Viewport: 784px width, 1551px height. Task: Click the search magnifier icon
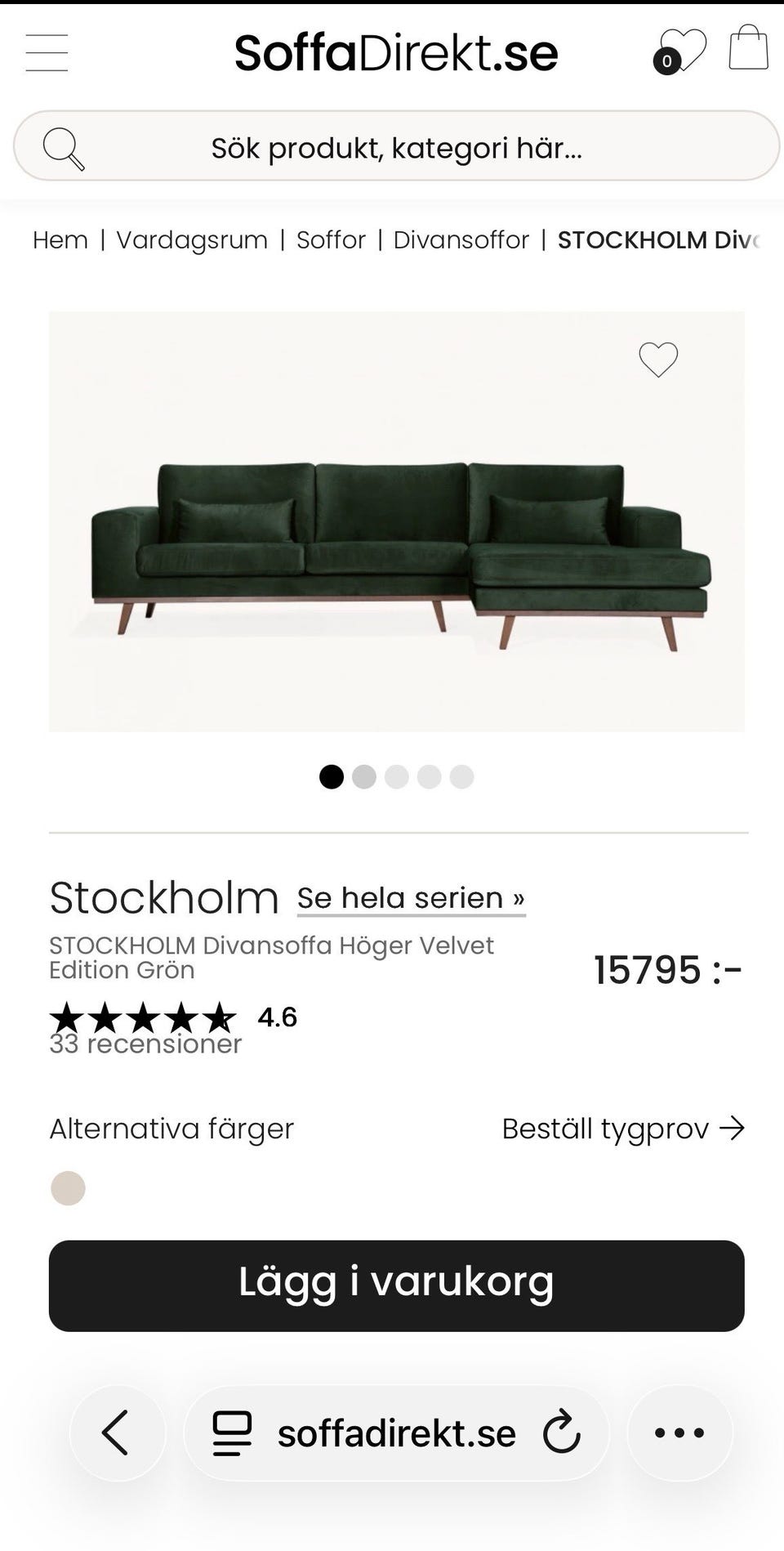point(64,147)
